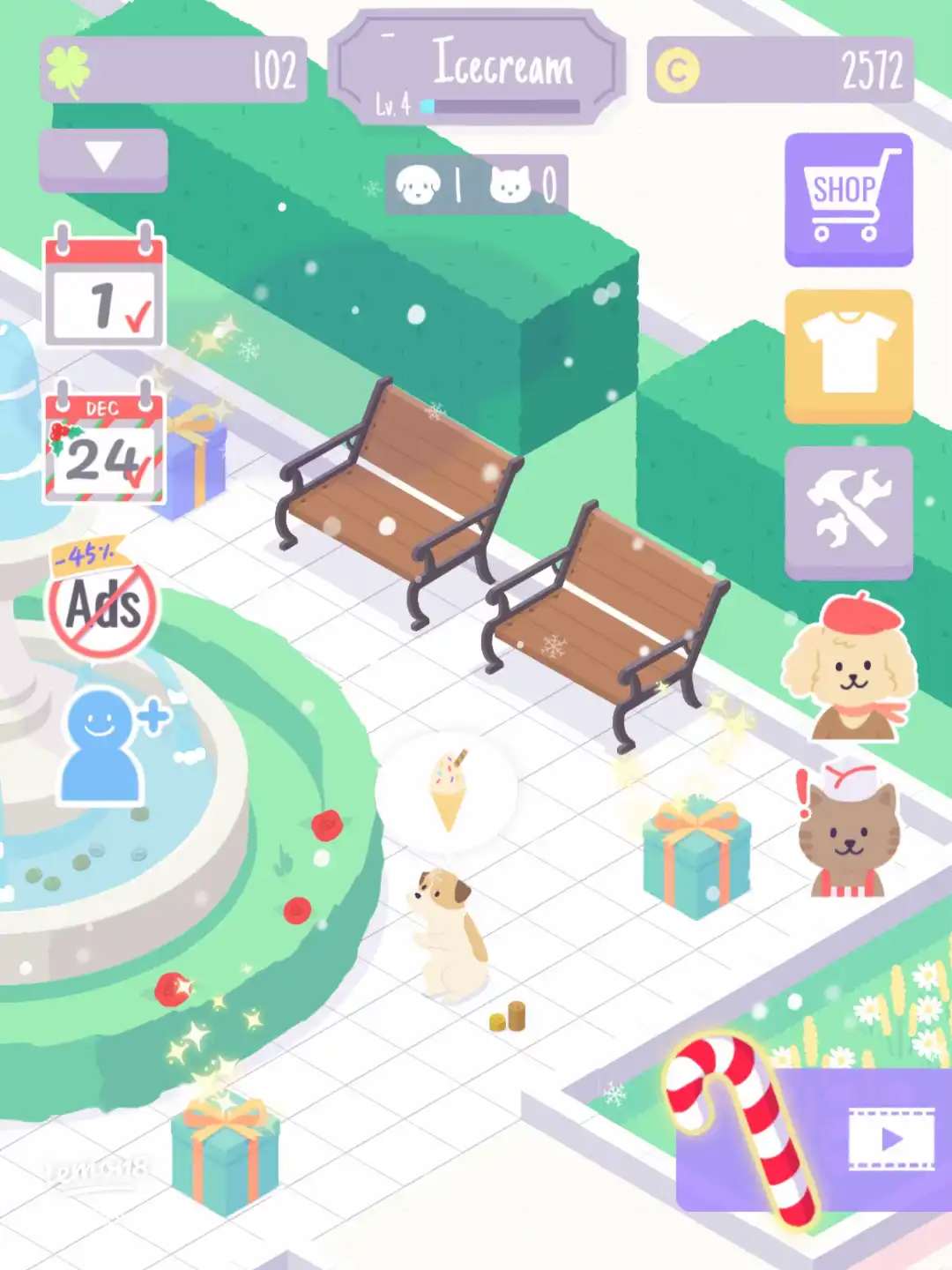View the dog and cat visitor count
The height and width of the screenshot is (1270, 952).
click(x=477, y=185)
